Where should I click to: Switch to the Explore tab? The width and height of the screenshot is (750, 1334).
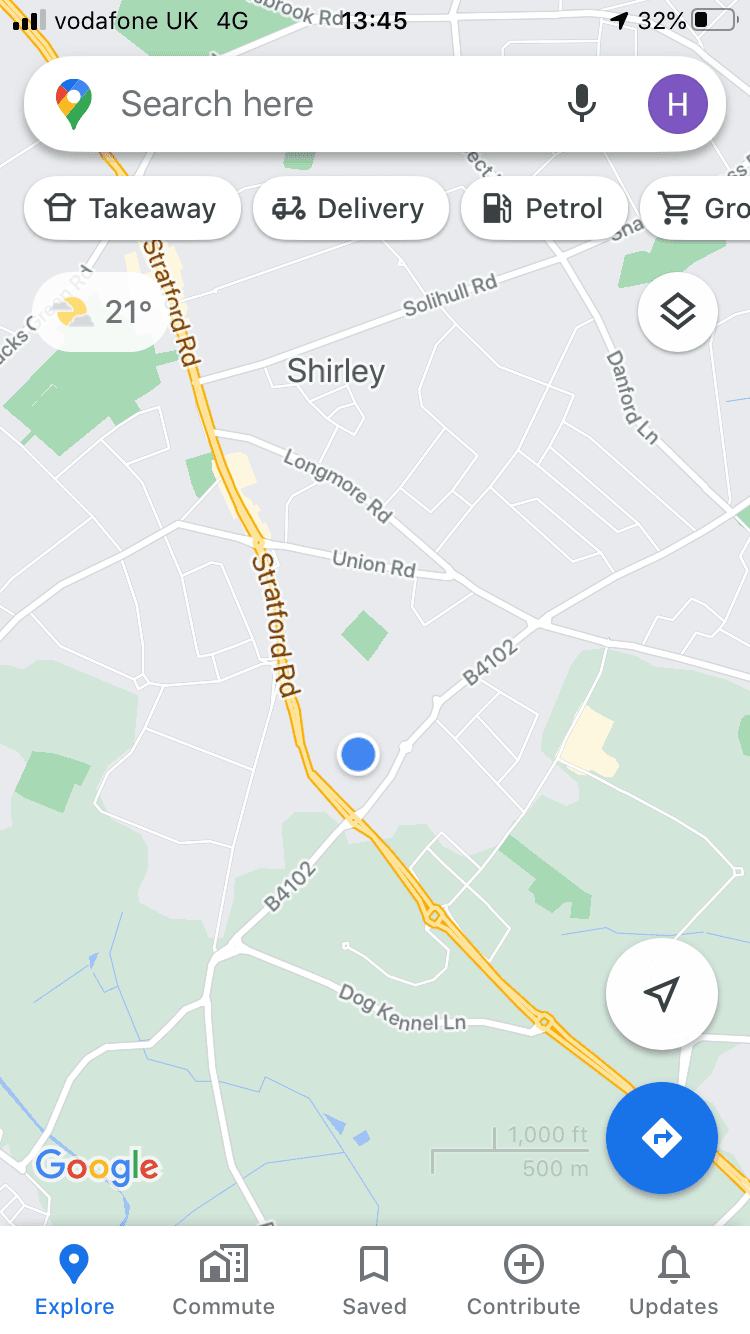75,1280
